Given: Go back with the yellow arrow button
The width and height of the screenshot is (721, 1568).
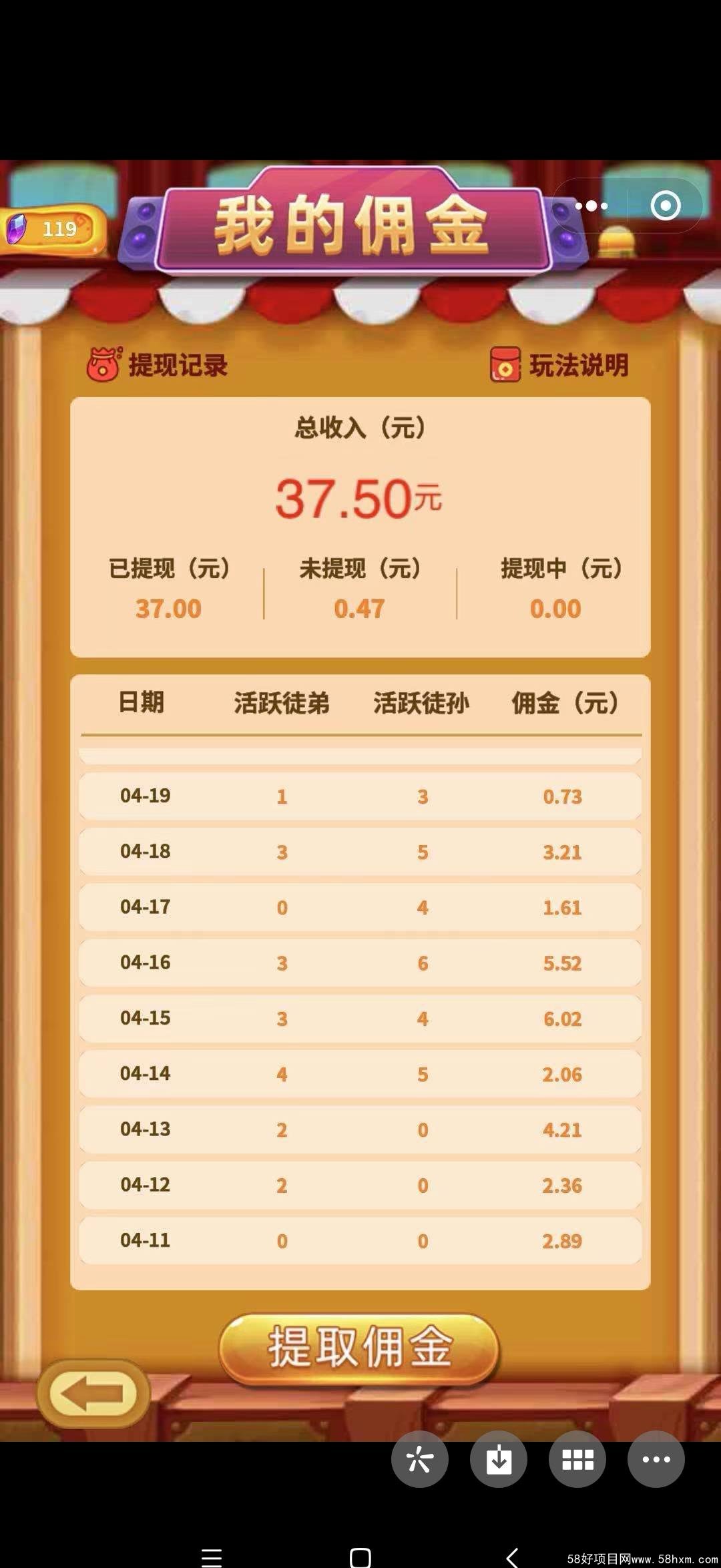Looking at the screenshot, I should click(x=93, y=1393).
